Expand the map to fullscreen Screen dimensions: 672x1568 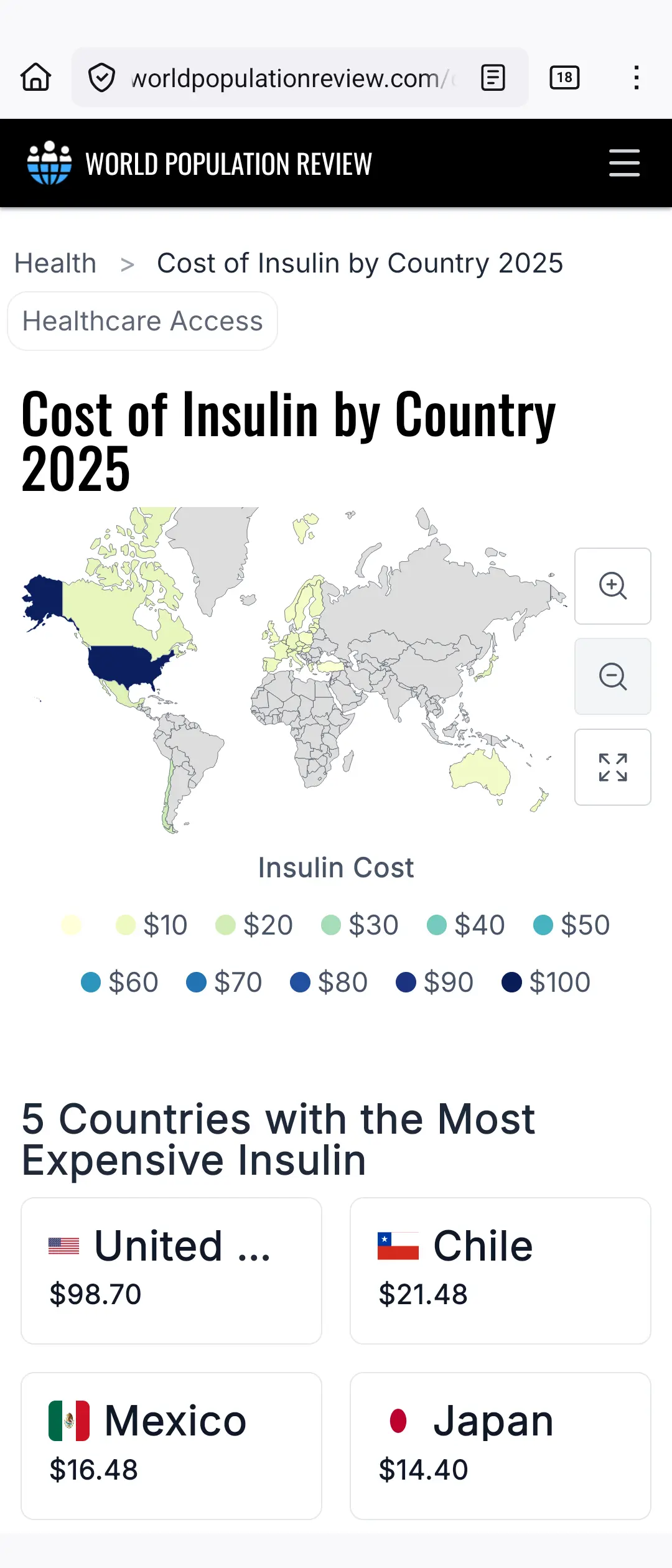pyautogui.click(x=612, y=767)
